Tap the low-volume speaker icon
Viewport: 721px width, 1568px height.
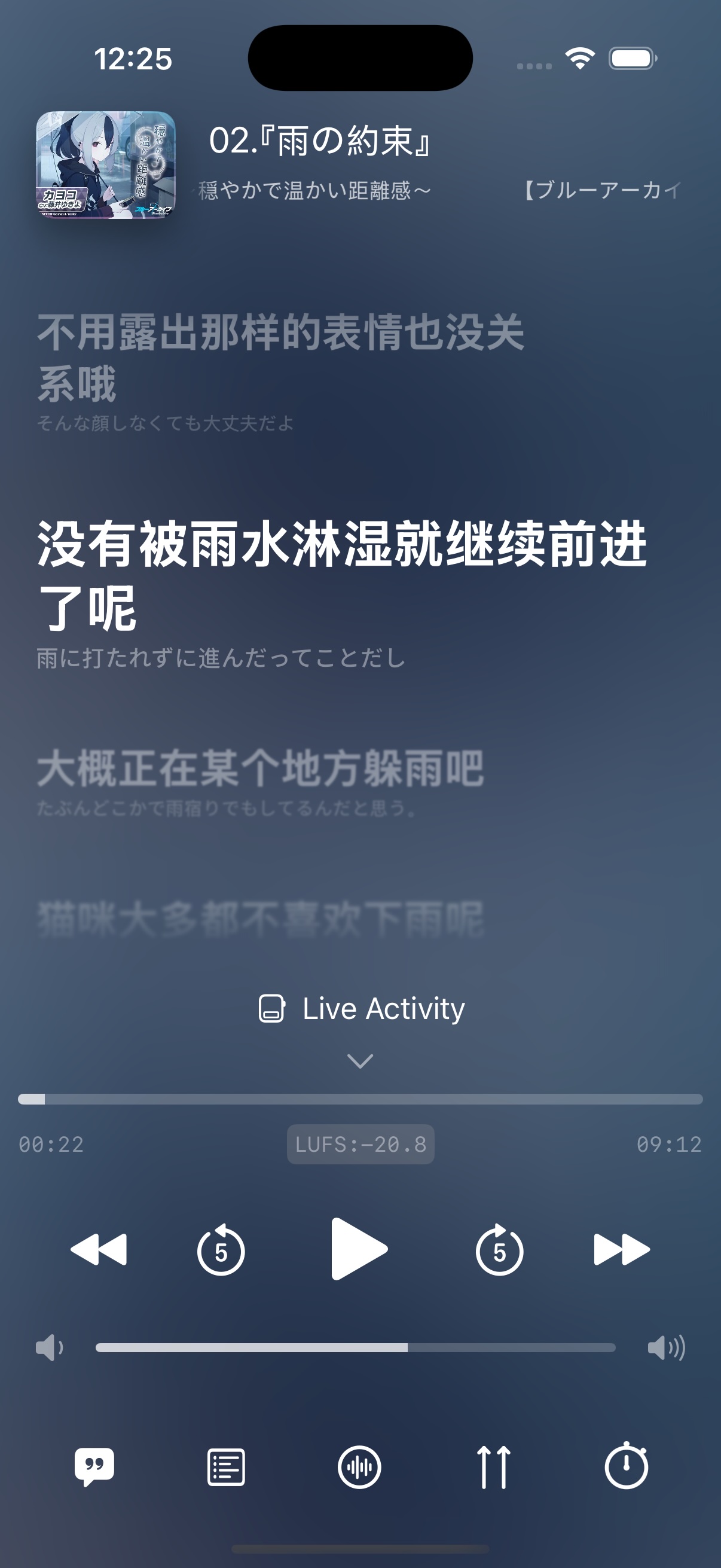click(x=48, y=1347)
